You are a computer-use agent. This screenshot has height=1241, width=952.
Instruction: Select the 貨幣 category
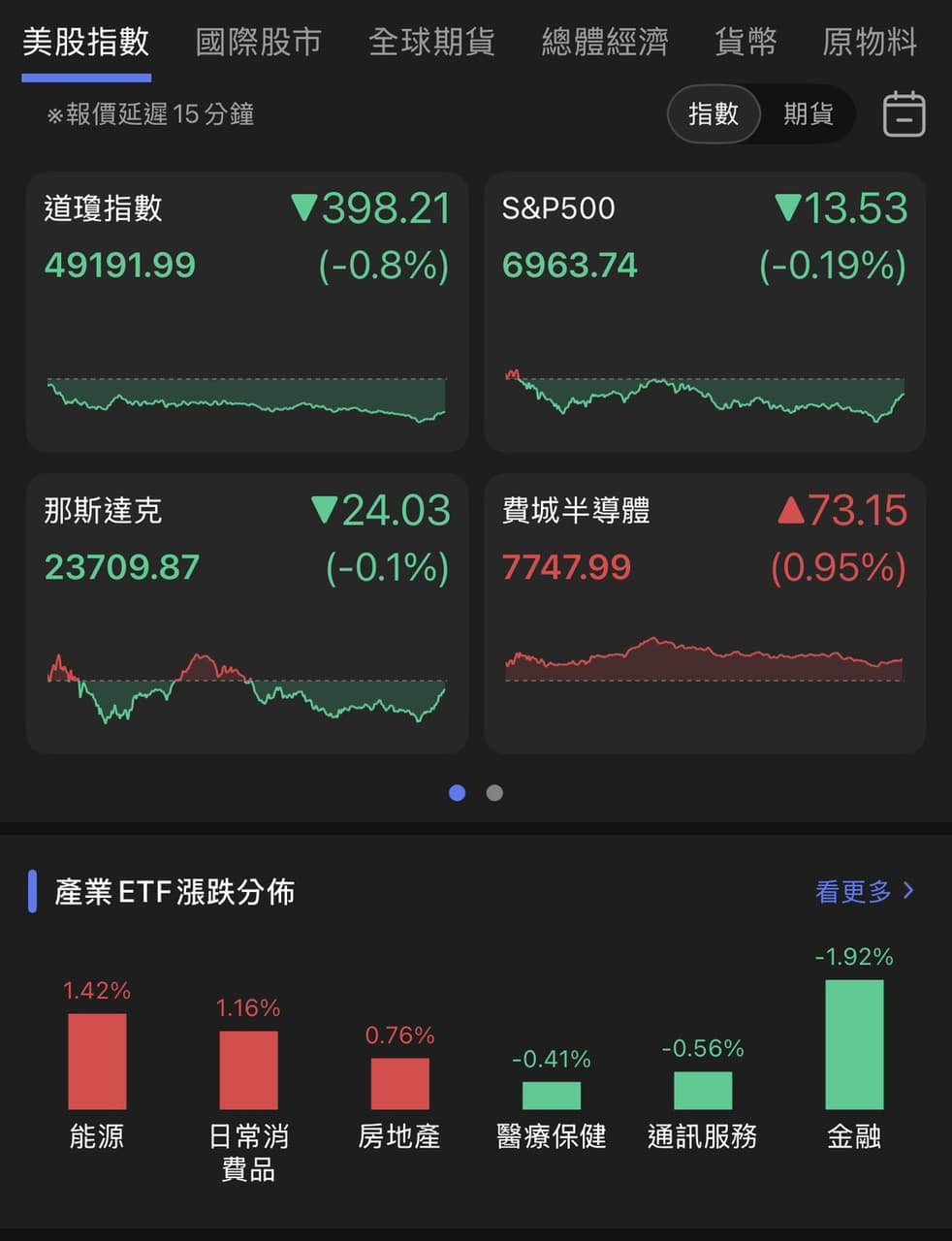pyautogui.click(x=746, y=42)
